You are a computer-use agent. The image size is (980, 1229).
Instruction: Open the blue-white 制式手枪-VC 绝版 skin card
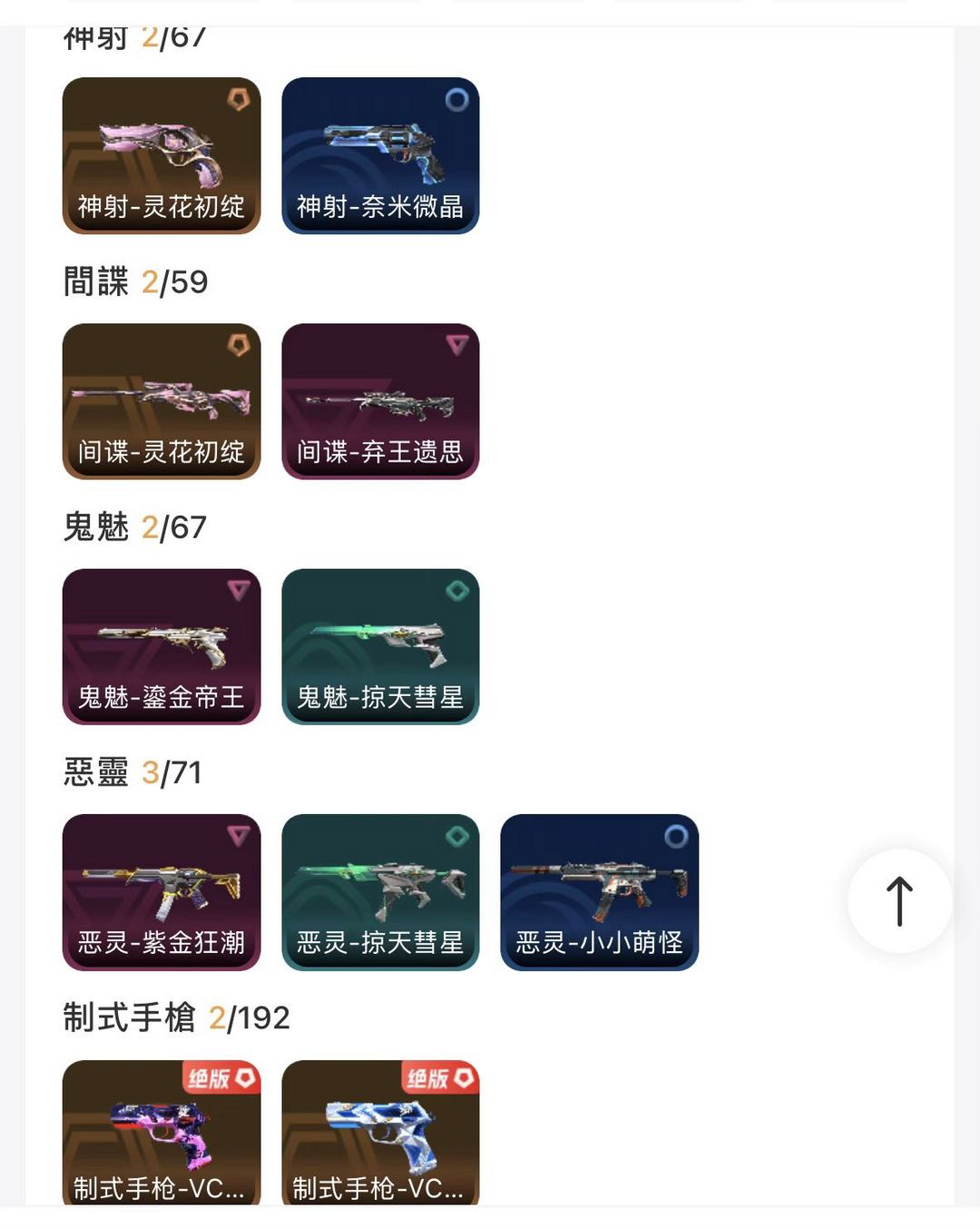point(380,1133)
